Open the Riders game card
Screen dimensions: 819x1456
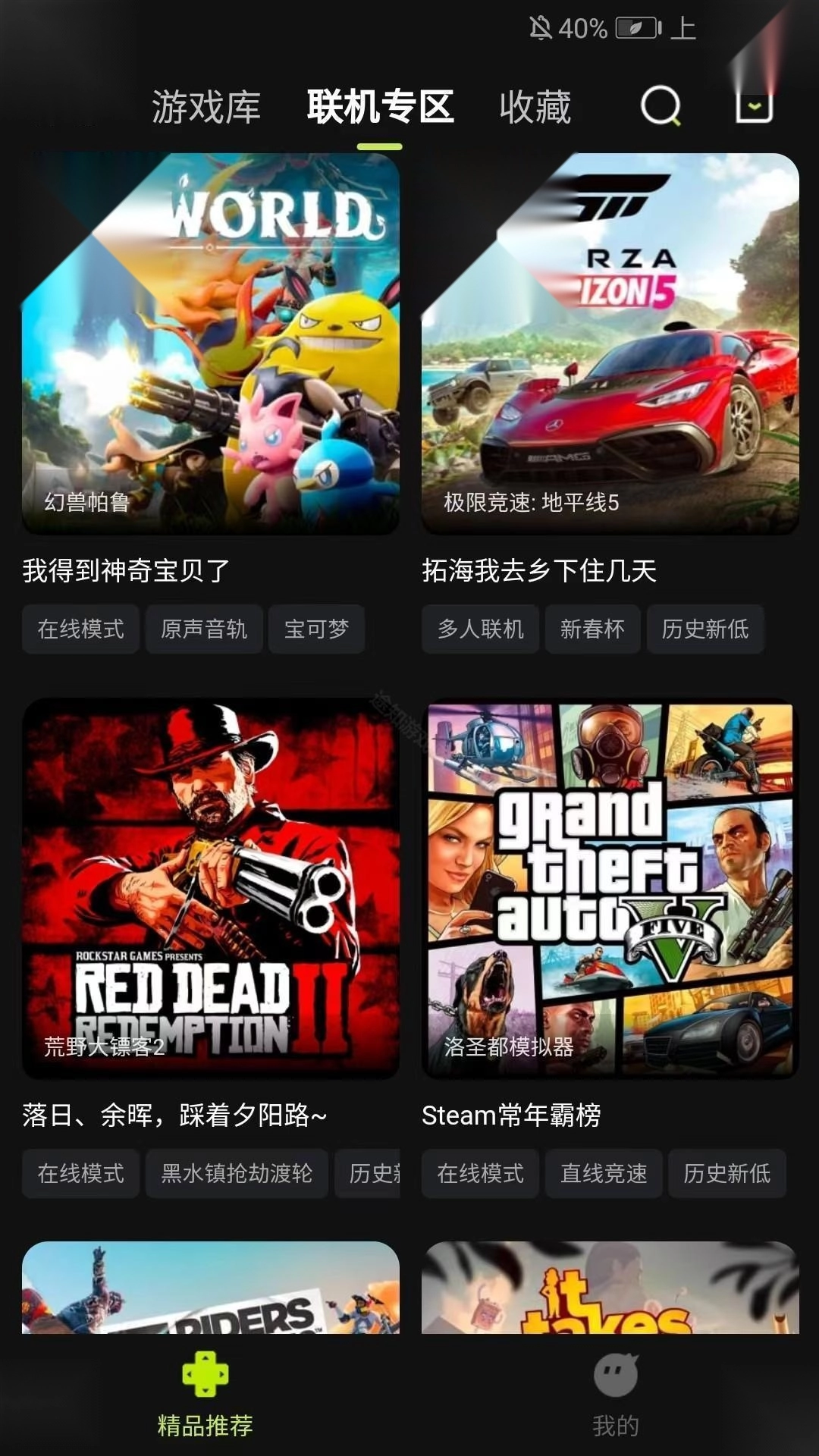pos(211,1288)
